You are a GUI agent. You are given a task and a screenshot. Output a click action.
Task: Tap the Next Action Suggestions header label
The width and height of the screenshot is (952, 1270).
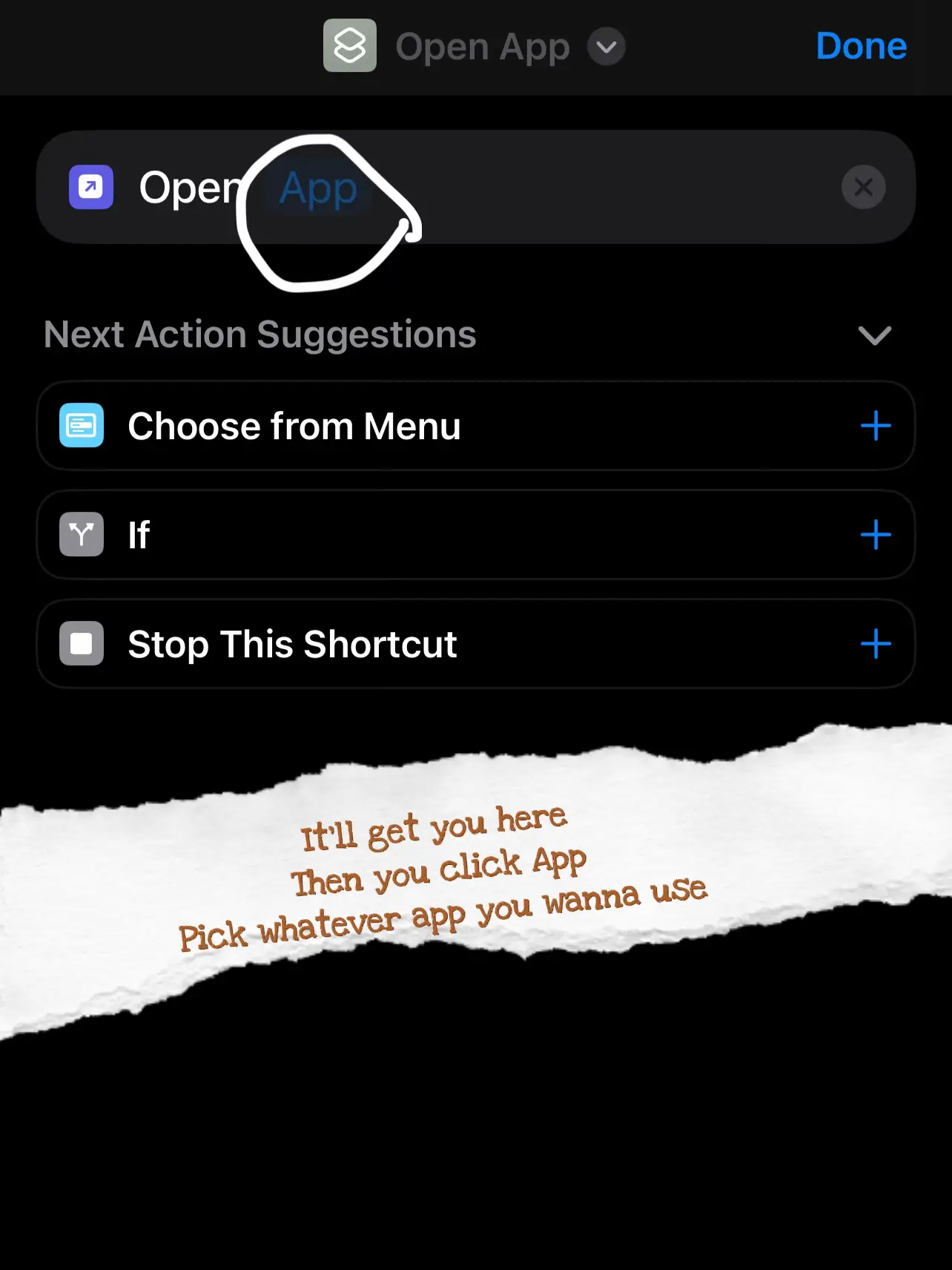pos(259,335)
